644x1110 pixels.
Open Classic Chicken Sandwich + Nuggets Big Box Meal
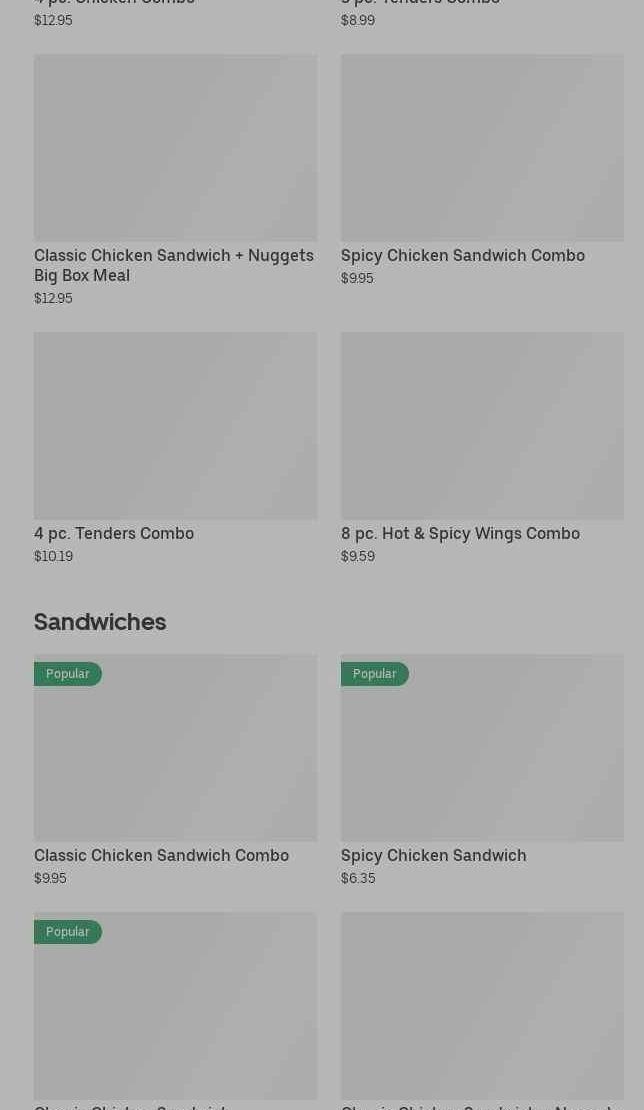tap(176, 181)
